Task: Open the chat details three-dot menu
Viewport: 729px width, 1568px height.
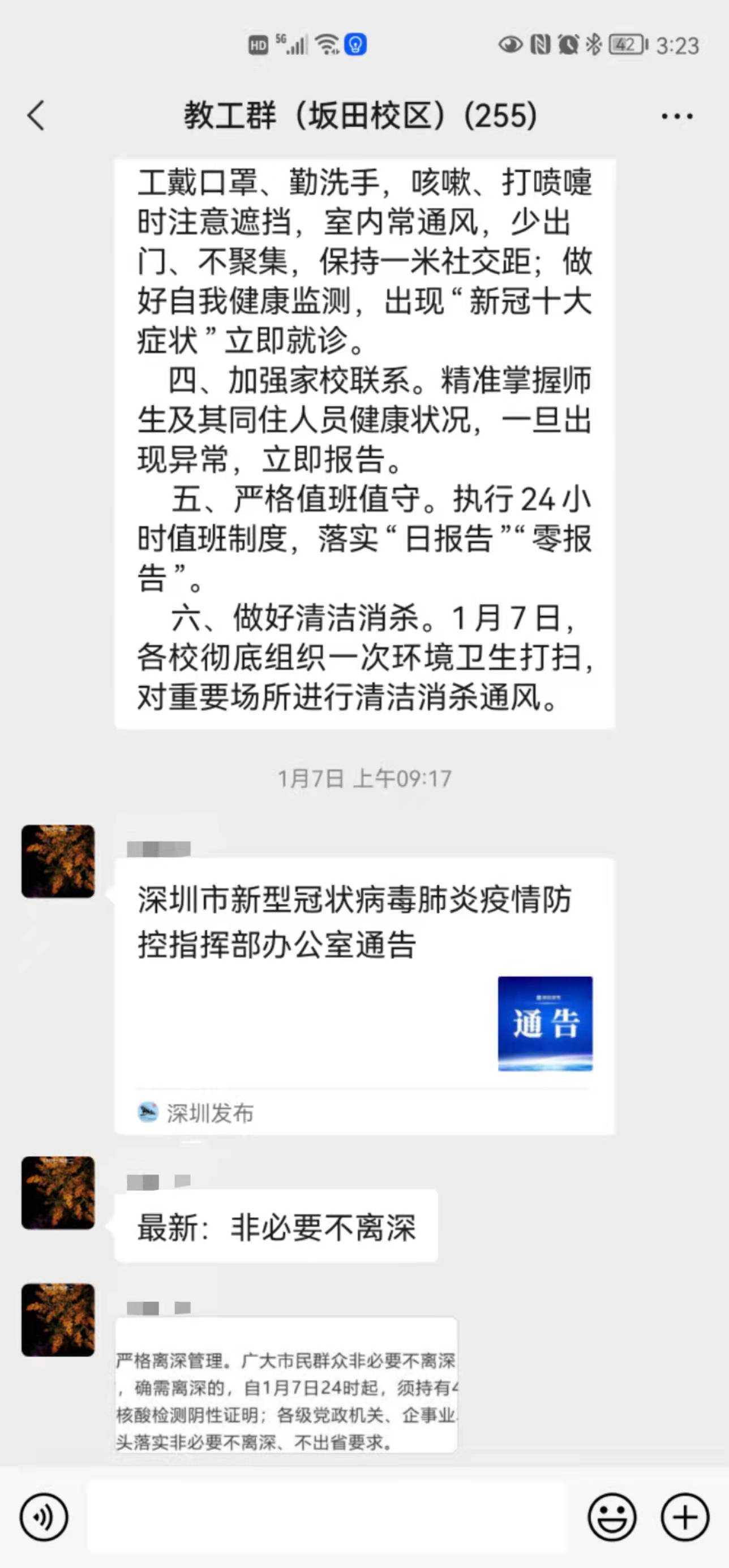Action: pyautogui.click(x=676, y=115)
